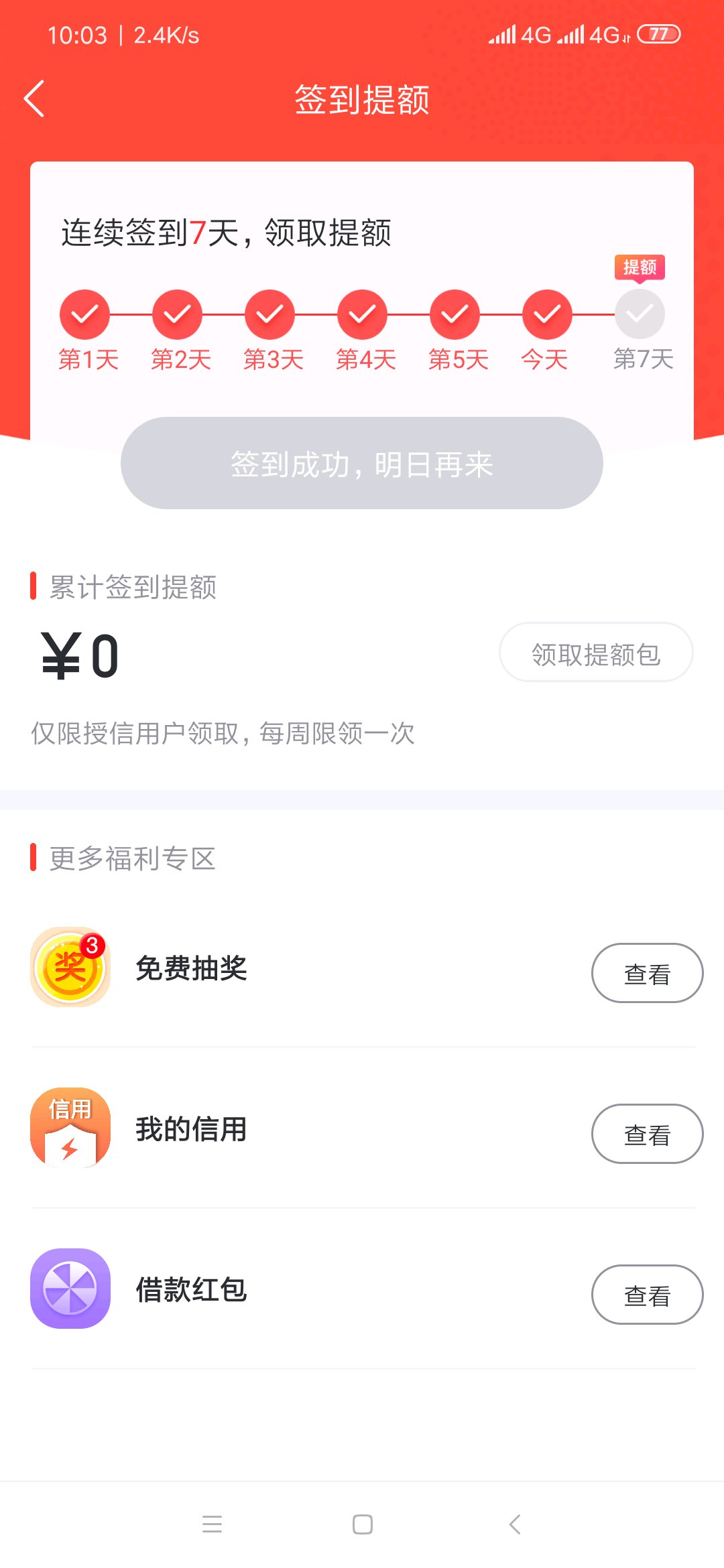Tap the 签到成功，明日再来 button

click(362, 463)
